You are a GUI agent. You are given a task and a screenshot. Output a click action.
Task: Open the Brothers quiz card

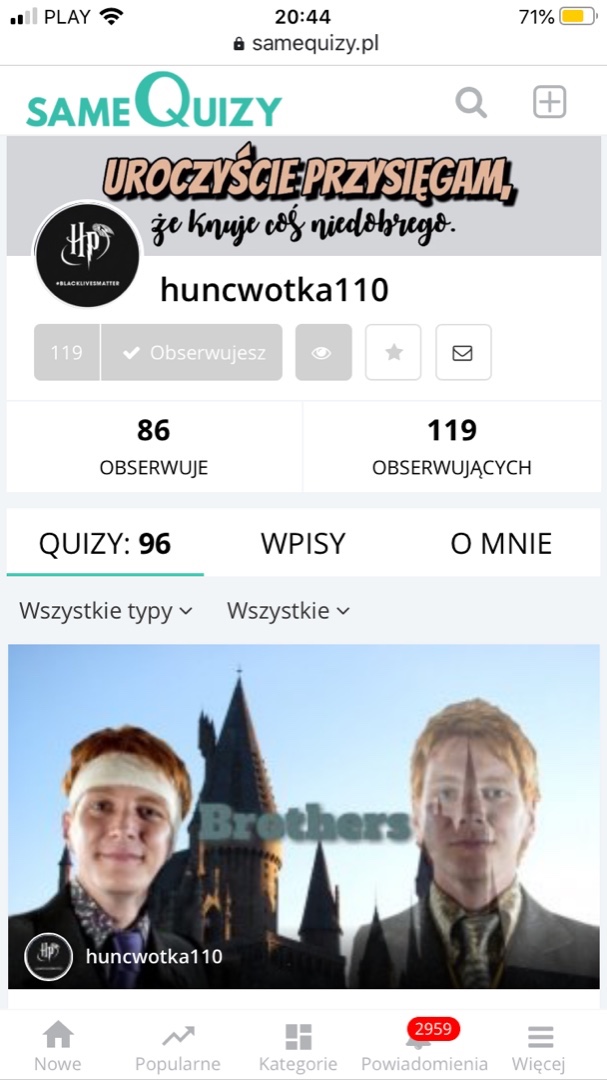click(x=303, y=815)
